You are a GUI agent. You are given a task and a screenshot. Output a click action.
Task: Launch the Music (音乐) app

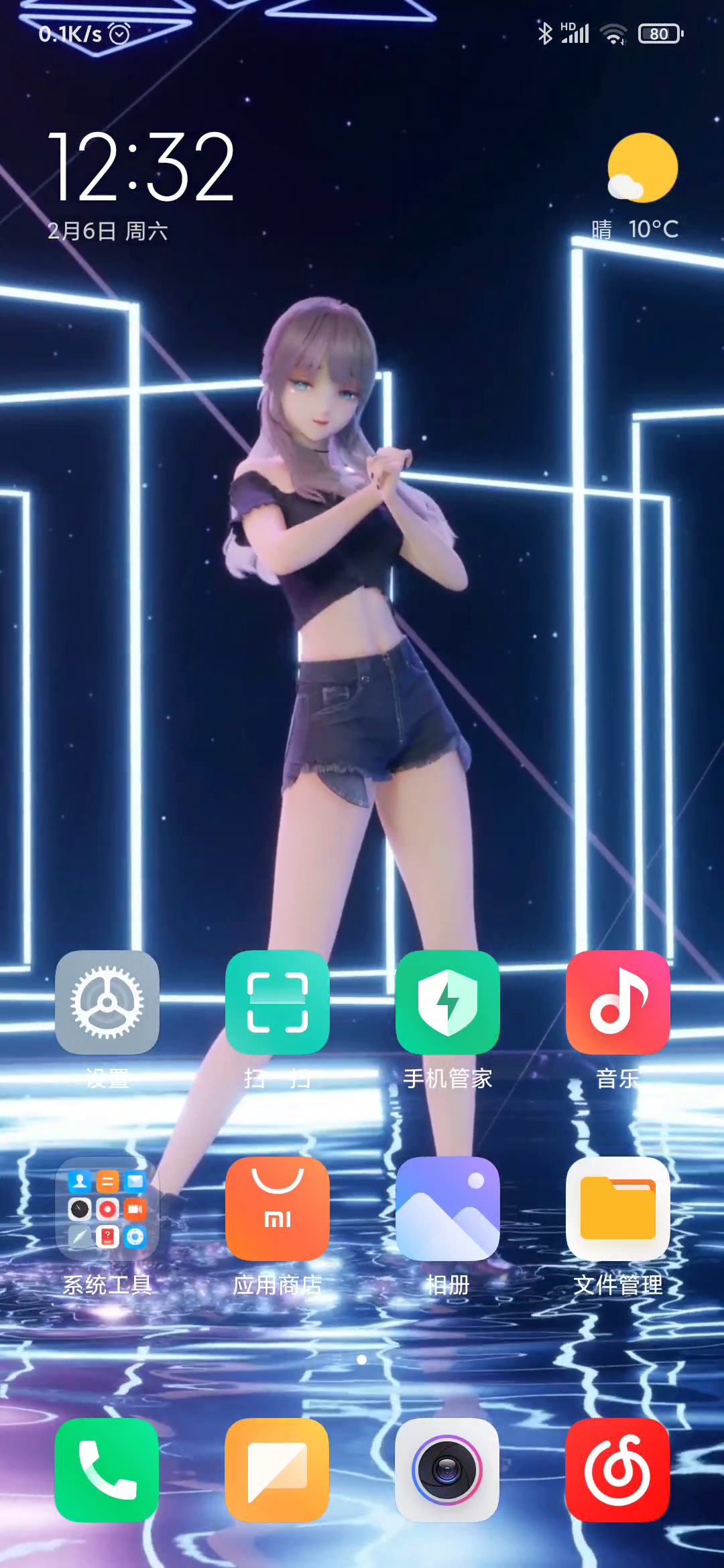click(x=617, y=1002)
